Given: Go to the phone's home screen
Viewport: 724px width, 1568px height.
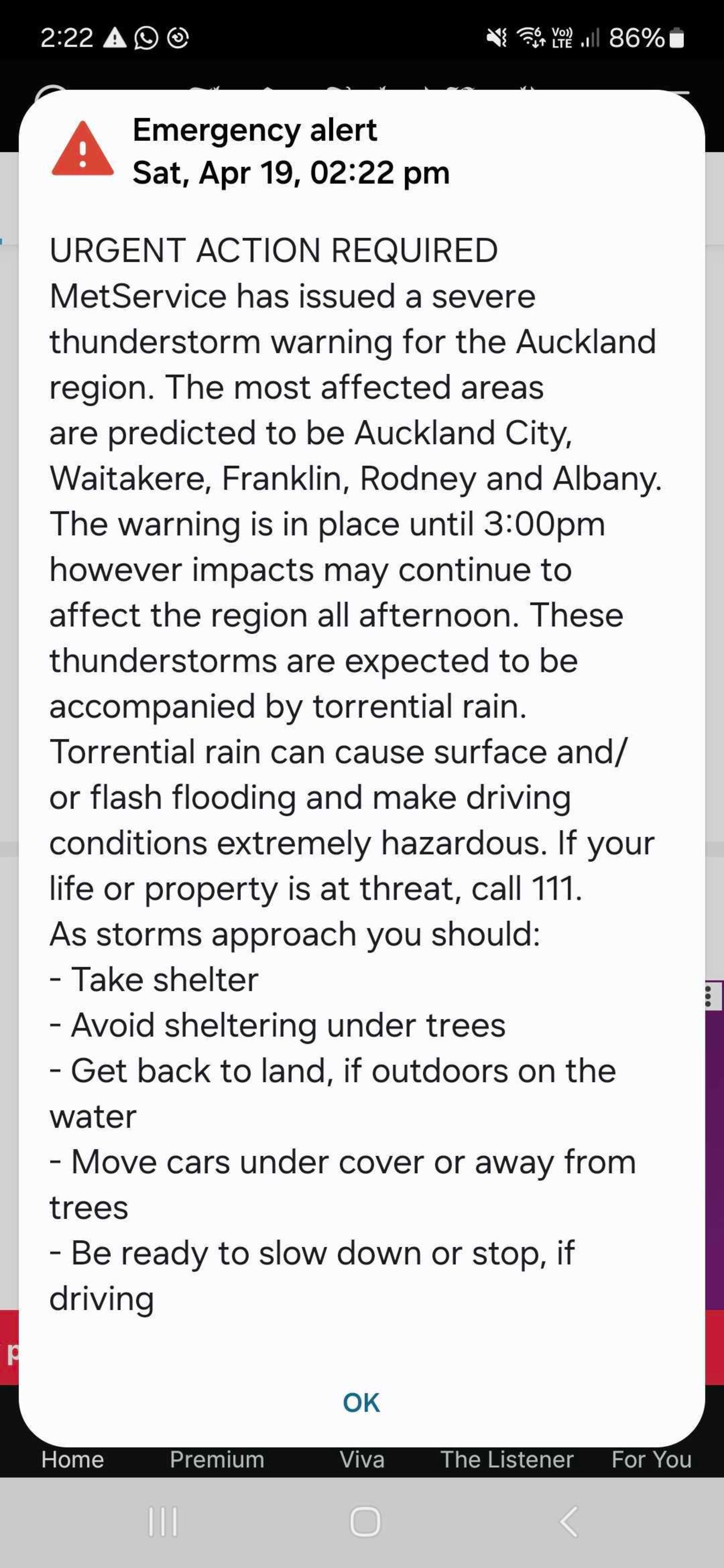Looking at the screenshot, I should (x=365, y=1522).
